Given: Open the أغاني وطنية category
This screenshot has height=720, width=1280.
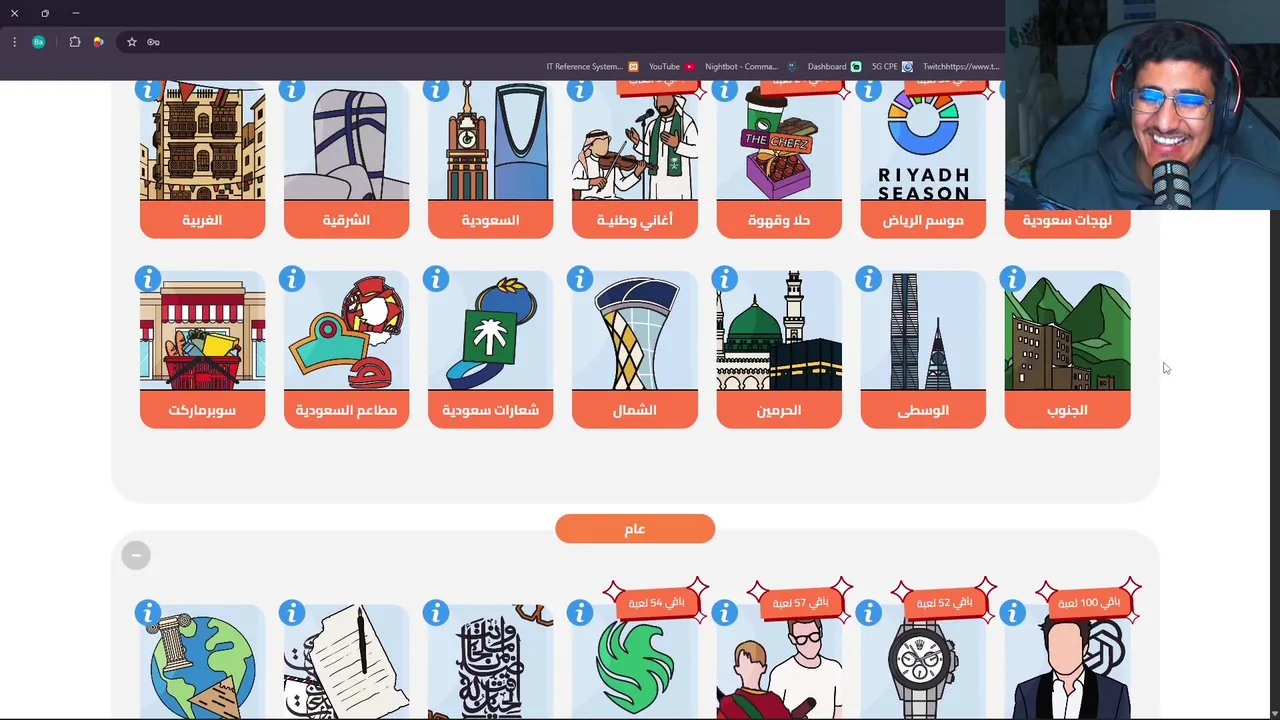Looking at the screenshot, I should [x=634, y=160].
